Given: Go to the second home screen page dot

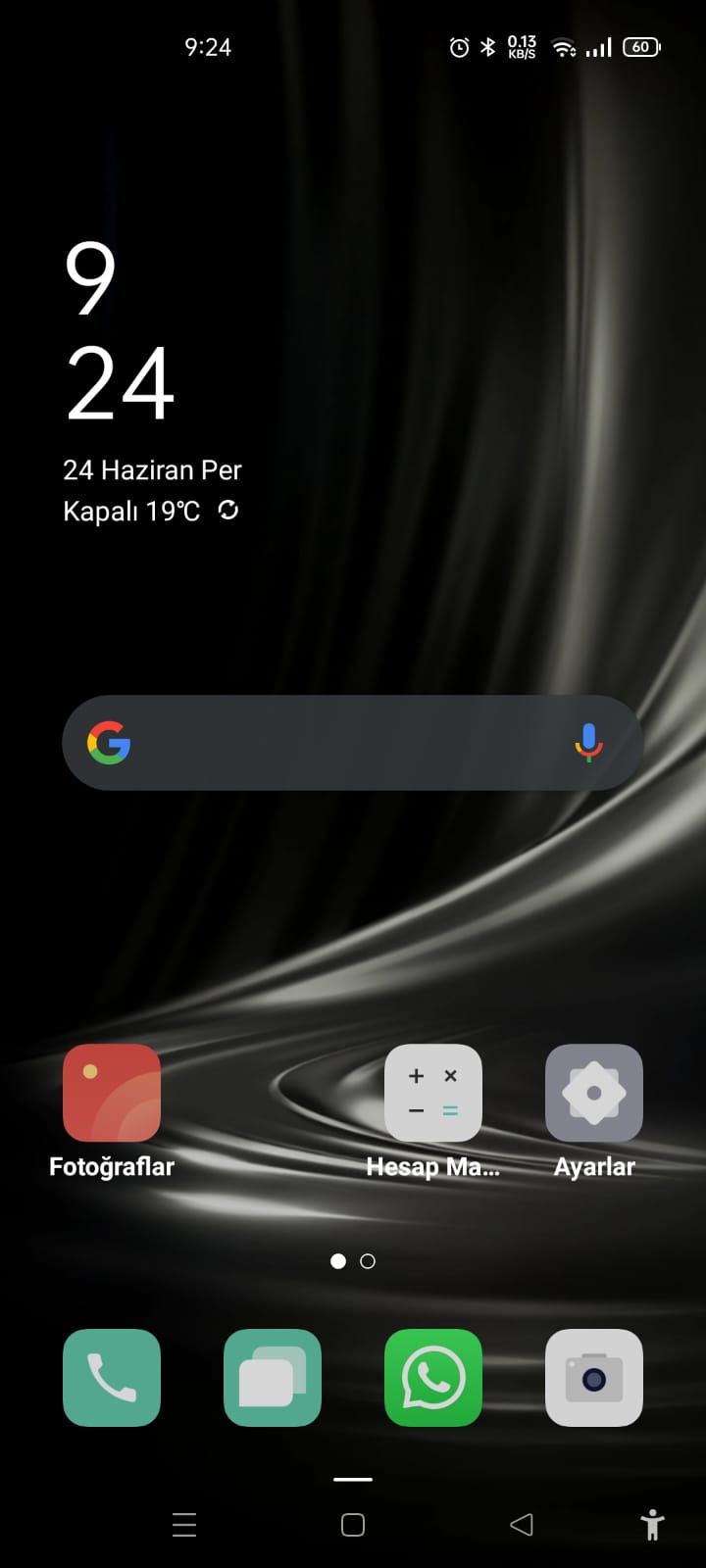Looking at the screenshot, I should click(368, 1261).
